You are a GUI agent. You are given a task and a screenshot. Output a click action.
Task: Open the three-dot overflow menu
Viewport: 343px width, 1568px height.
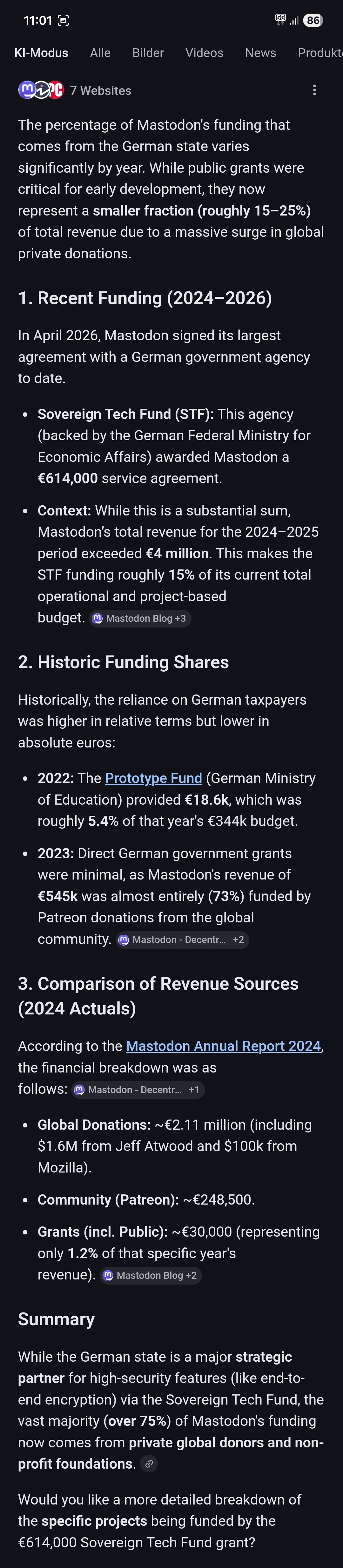click(x=314, y=90)
